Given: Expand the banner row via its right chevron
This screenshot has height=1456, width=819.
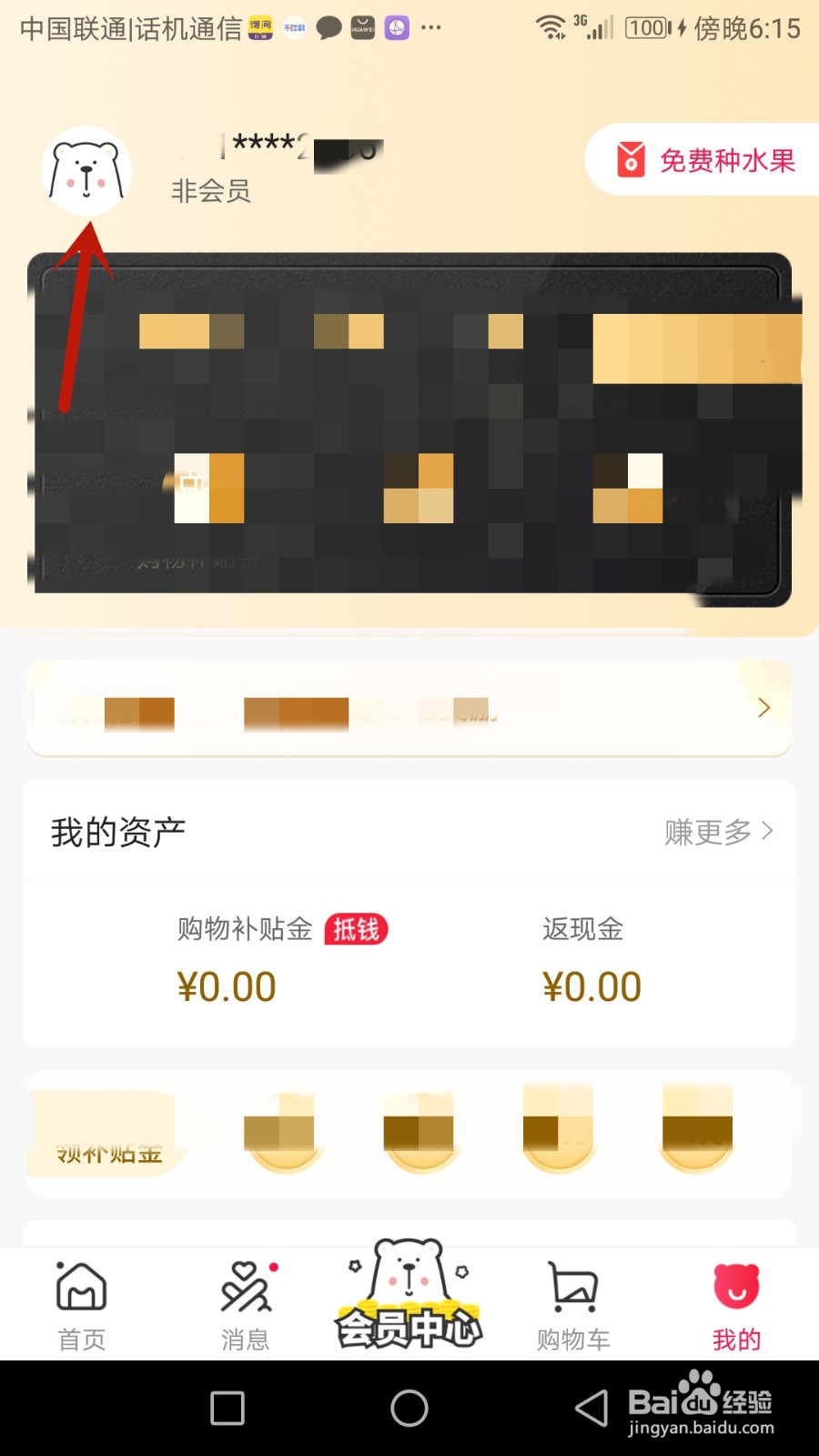Looking at the screenshot, I should click(763, 708).
